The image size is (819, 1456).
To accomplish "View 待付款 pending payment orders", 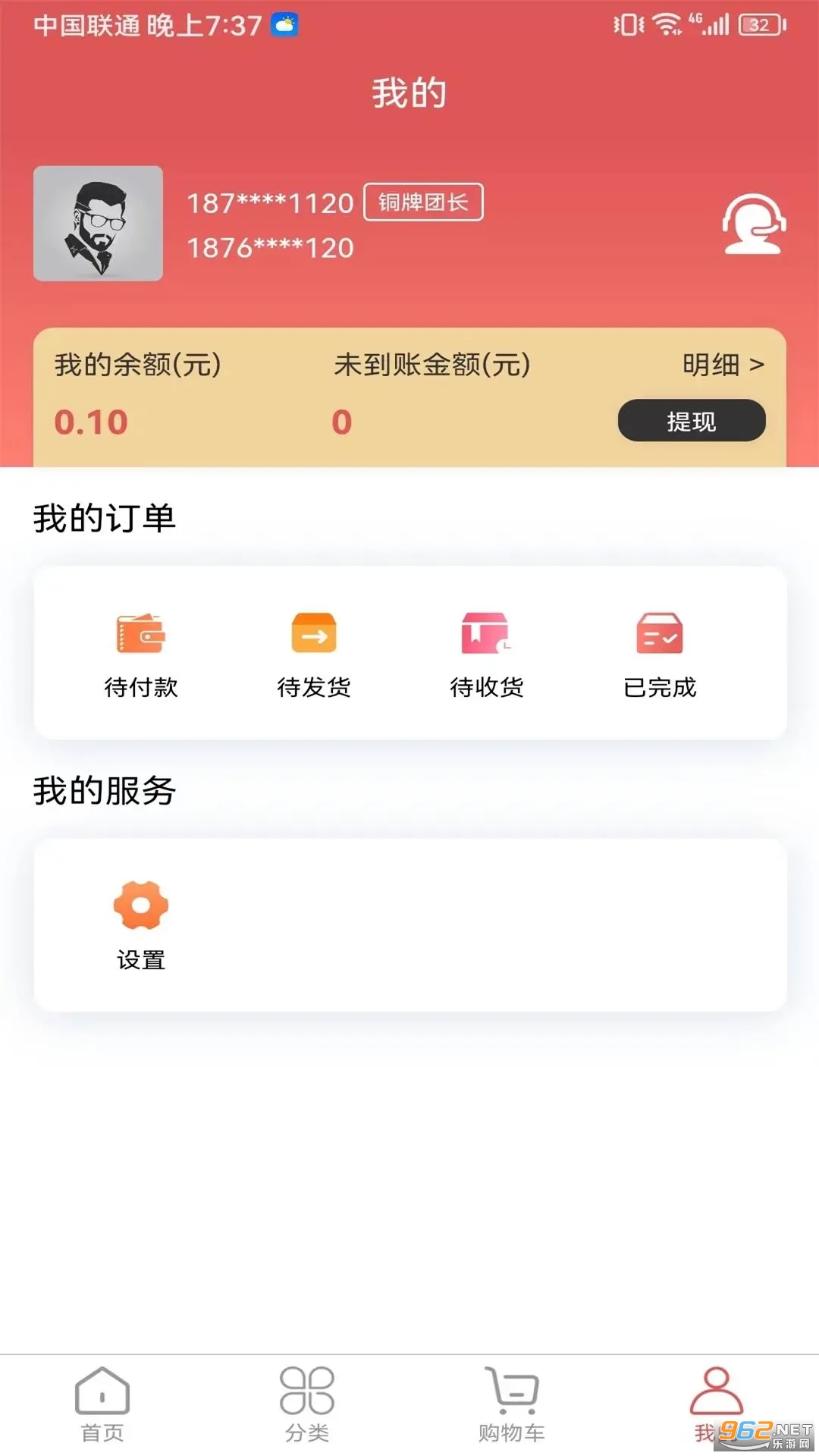I will (x=141, y=654).
